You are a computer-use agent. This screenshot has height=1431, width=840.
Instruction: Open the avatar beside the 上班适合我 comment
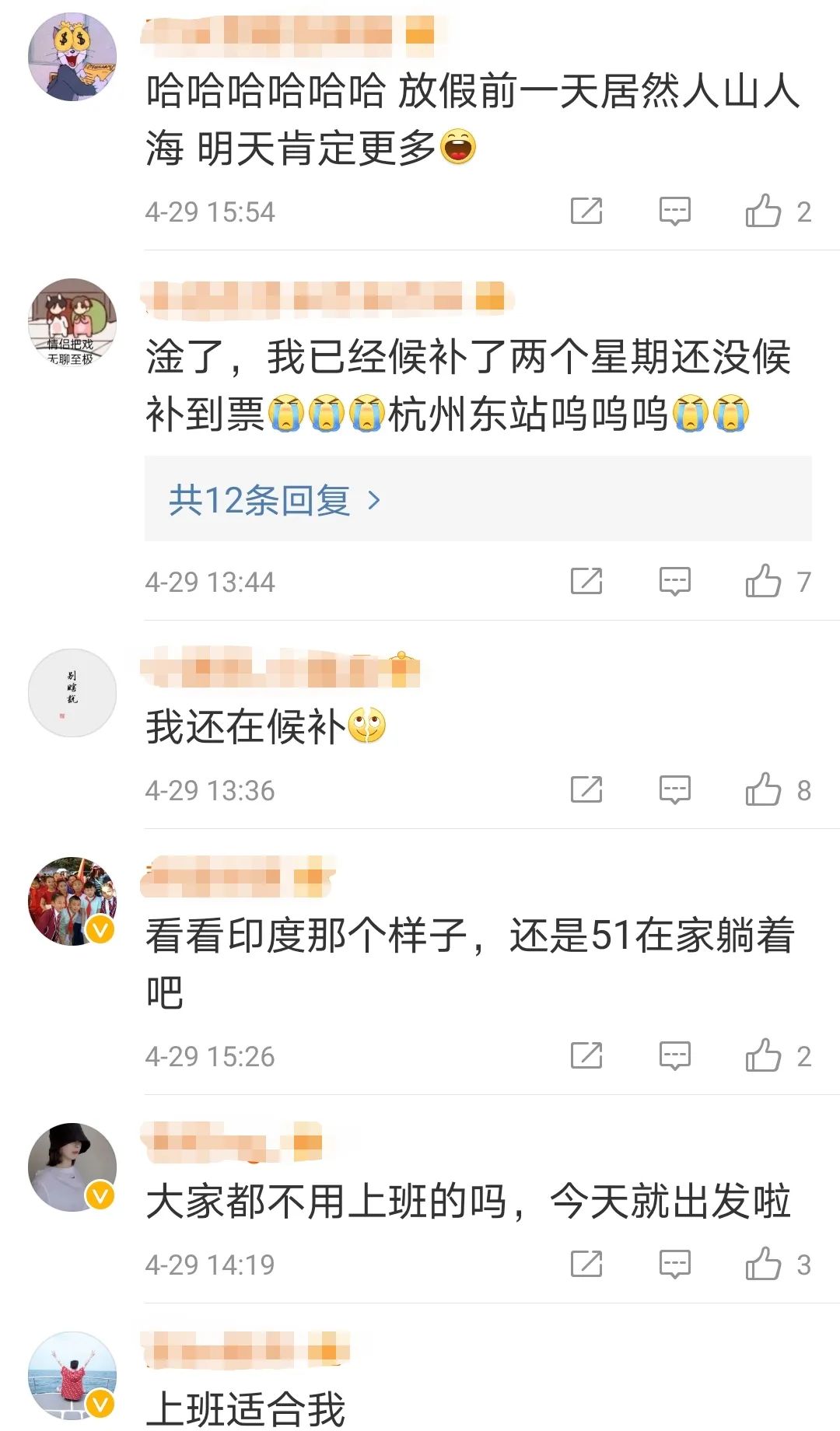[72, 1376]
